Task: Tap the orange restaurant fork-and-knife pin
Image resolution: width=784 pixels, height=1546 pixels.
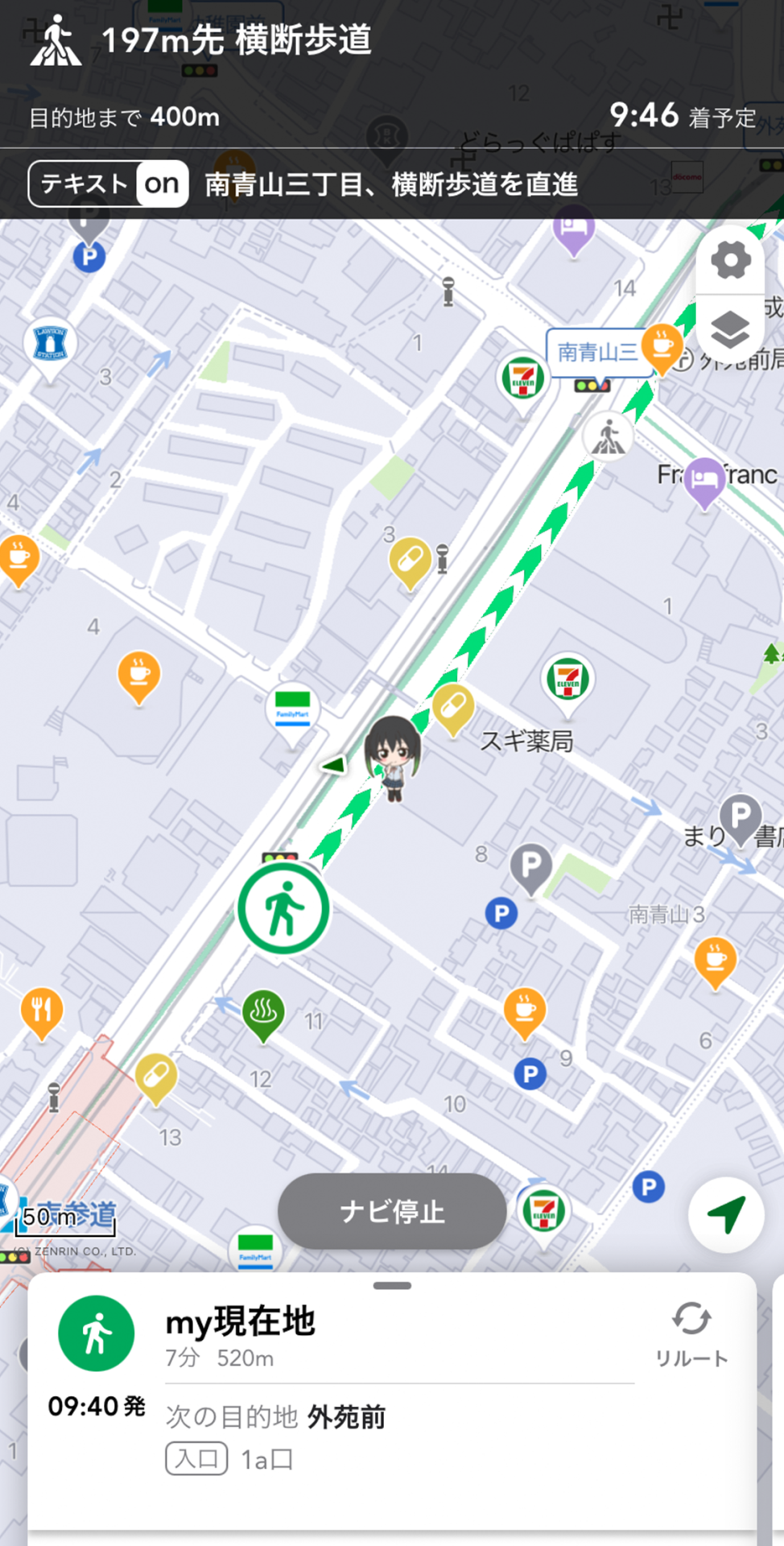Action: click(x=41, y=1010)
